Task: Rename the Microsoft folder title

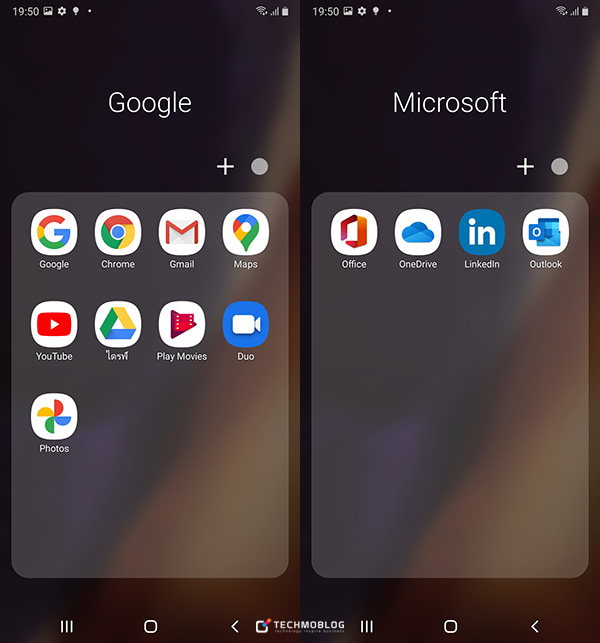Action: click(x=450, y=102)
